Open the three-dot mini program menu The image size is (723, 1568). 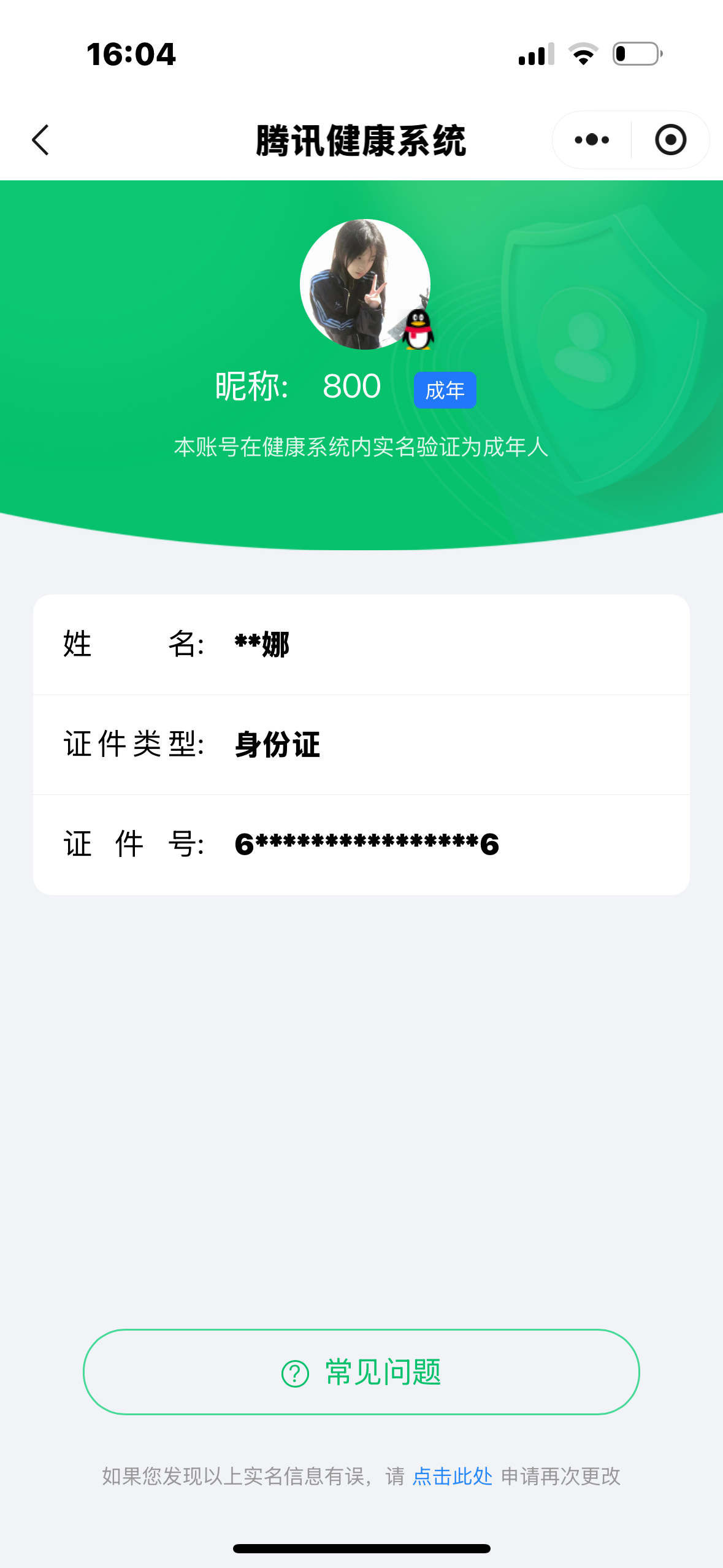pos(592,140)
